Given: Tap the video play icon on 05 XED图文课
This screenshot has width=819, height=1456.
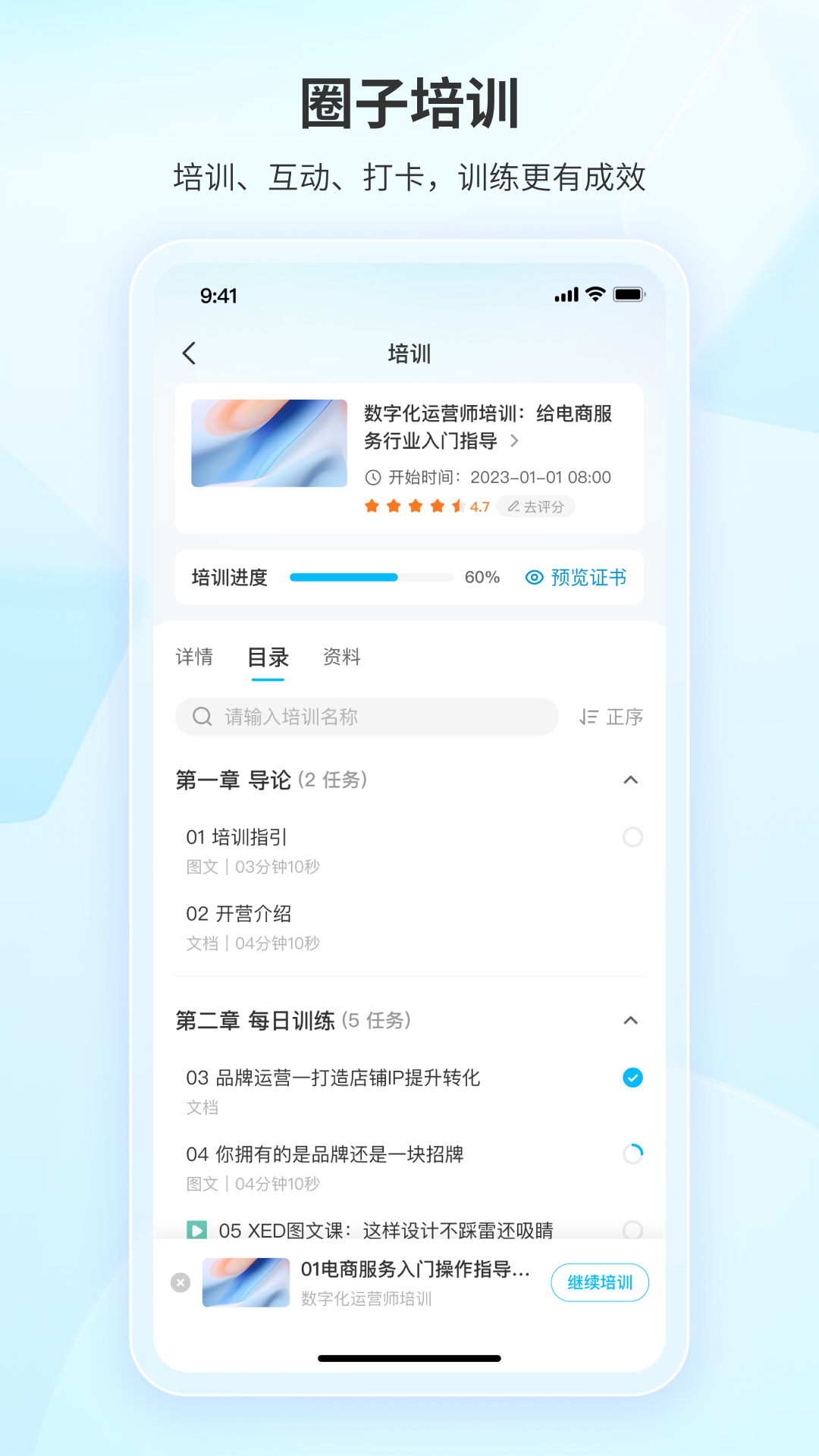Looking at the screenshot, I should tap(196, 1230).
